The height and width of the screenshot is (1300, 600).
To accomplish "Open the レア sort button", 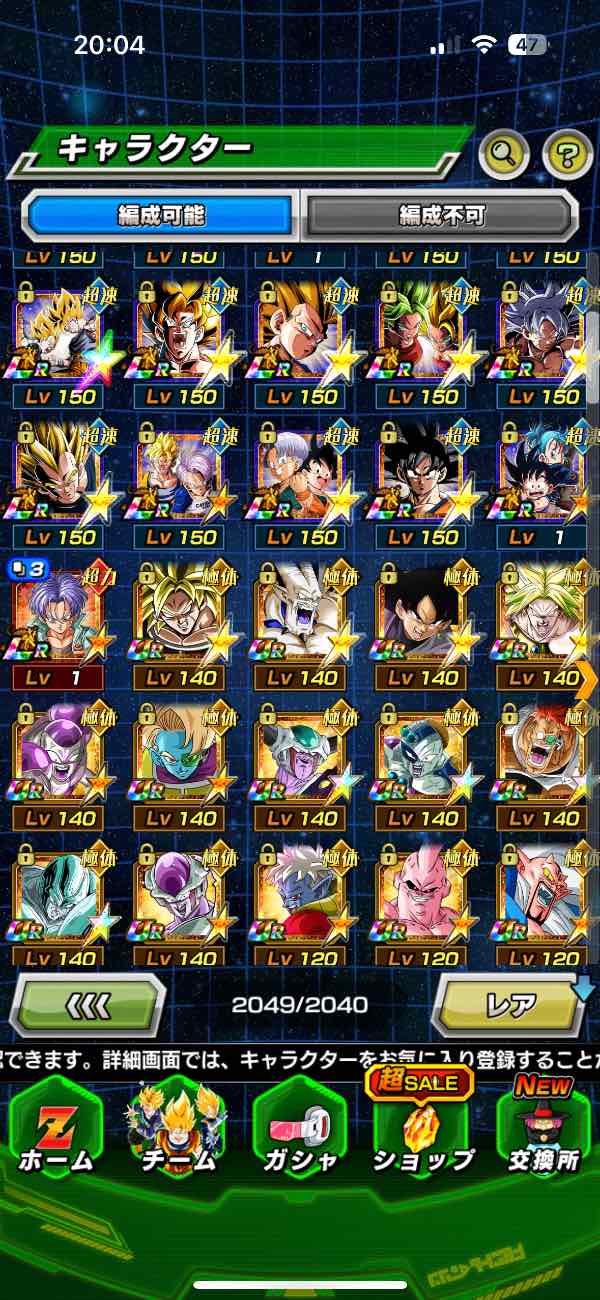I will (x=510, y=1003).
